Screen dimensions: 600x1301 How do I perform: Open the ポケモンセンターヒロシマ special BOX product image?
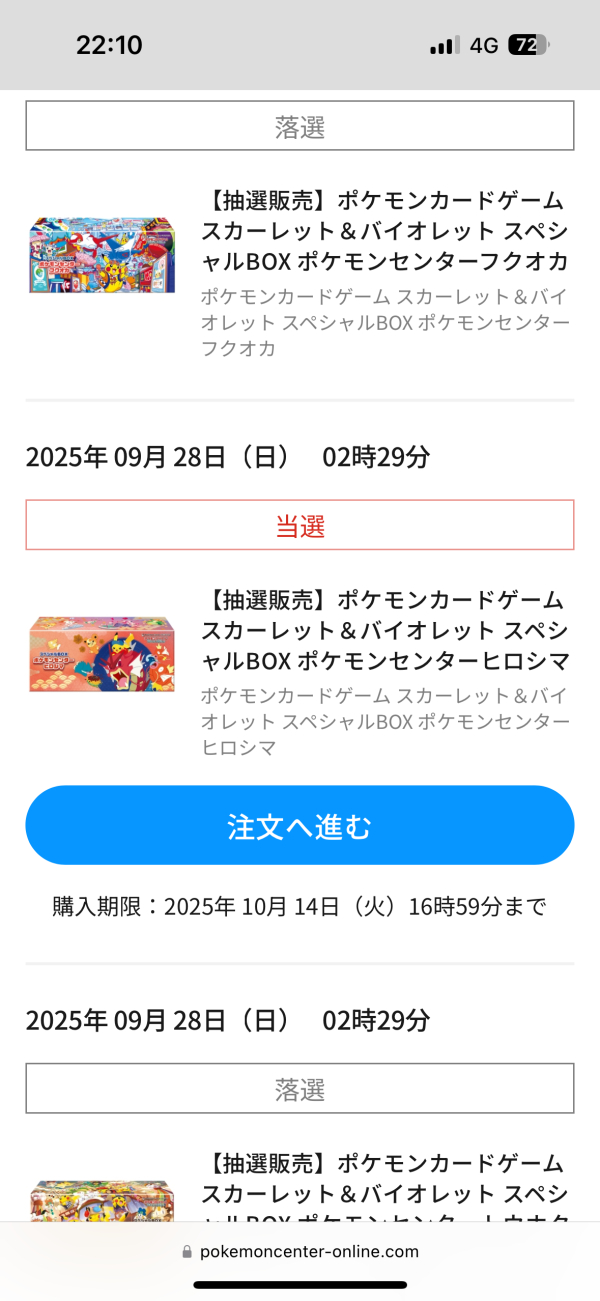[x=102, y=654]
